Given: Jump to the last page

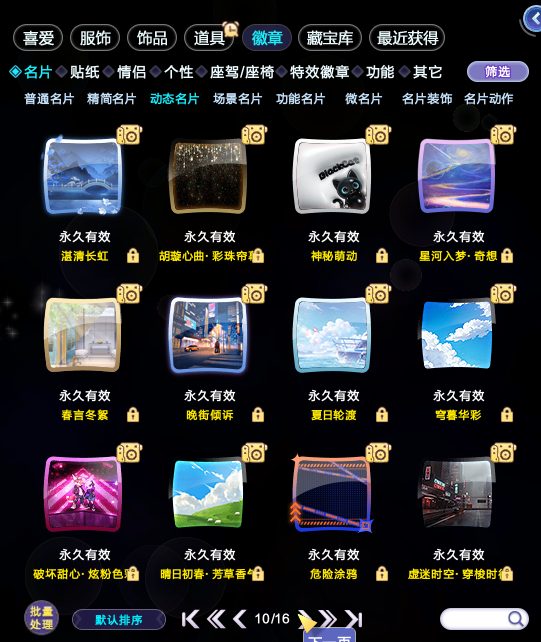Looking at the screenshot, I should [354, 619].
